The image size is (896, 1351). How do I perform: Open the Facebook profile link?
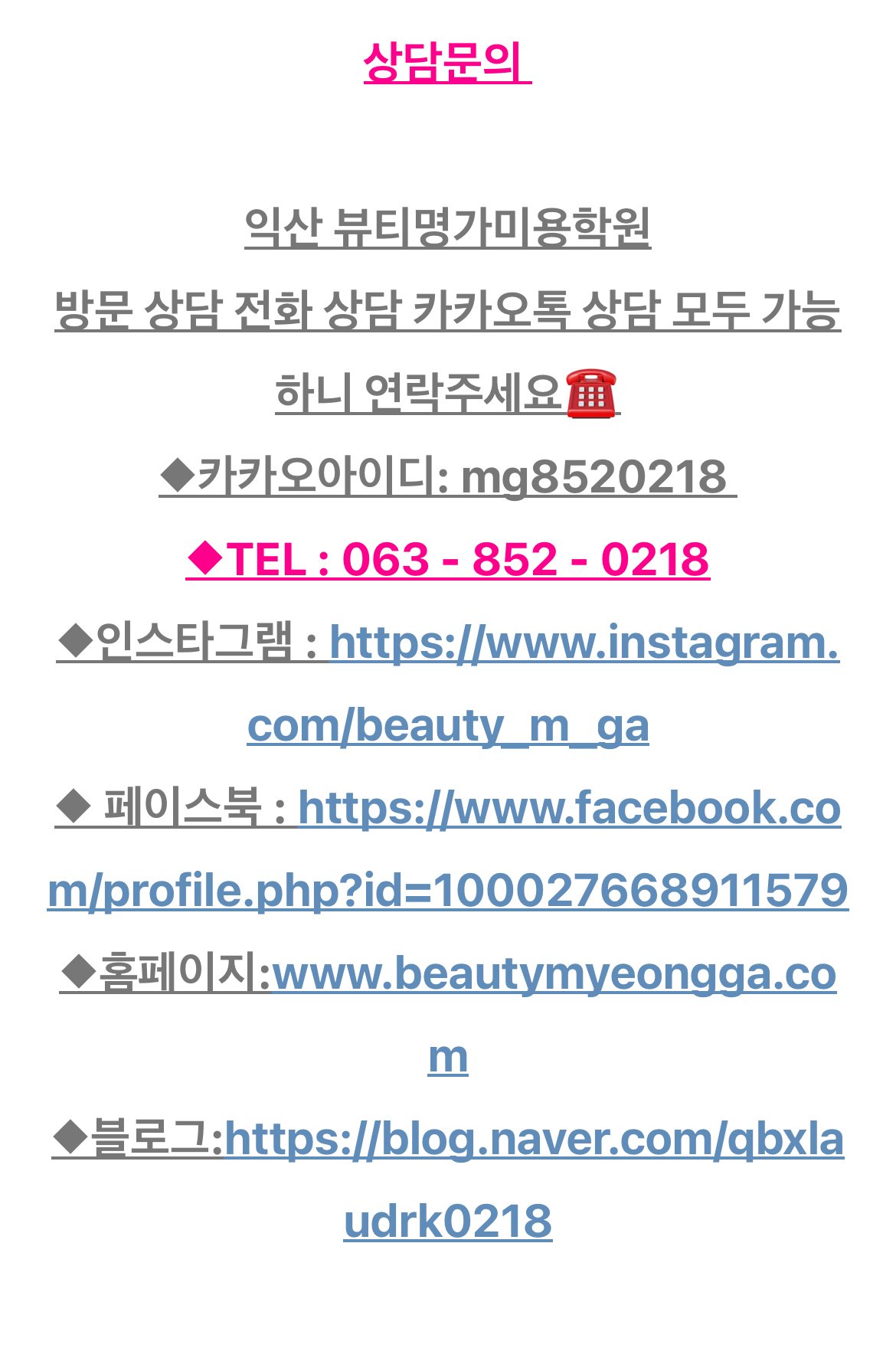(x=569, y=809)
